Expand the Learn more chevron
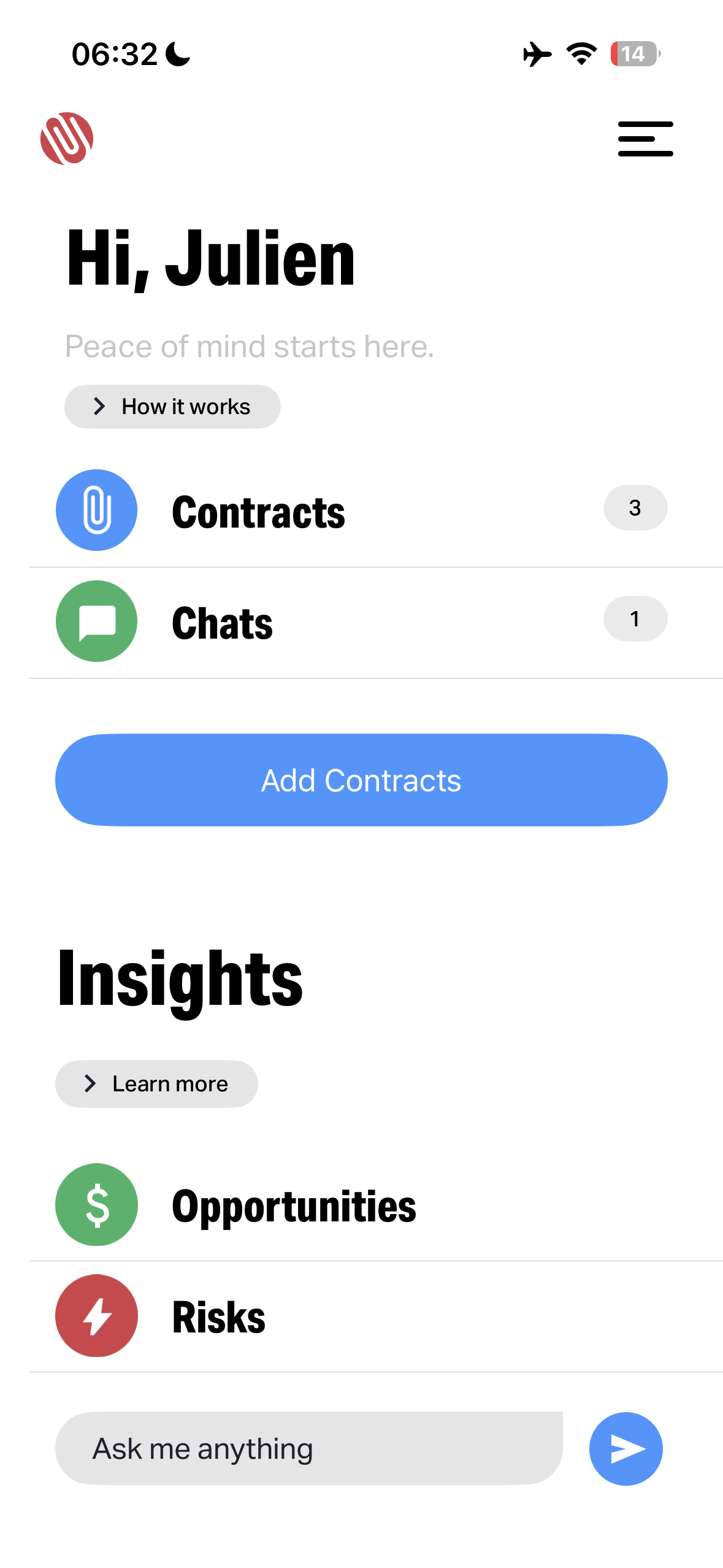This screenshot has height=1568, width=723. 90,1083
